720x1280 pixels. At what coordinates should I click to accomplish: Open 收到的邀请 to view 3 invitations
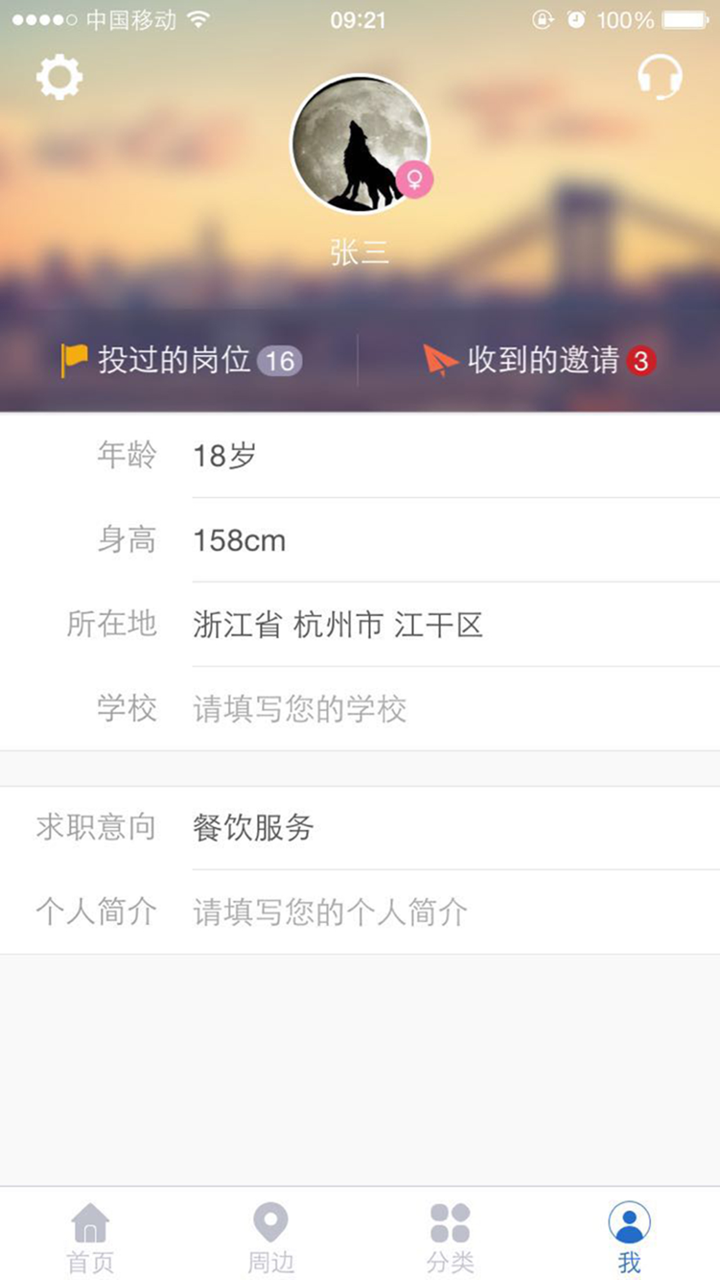(x=540, y=362)
